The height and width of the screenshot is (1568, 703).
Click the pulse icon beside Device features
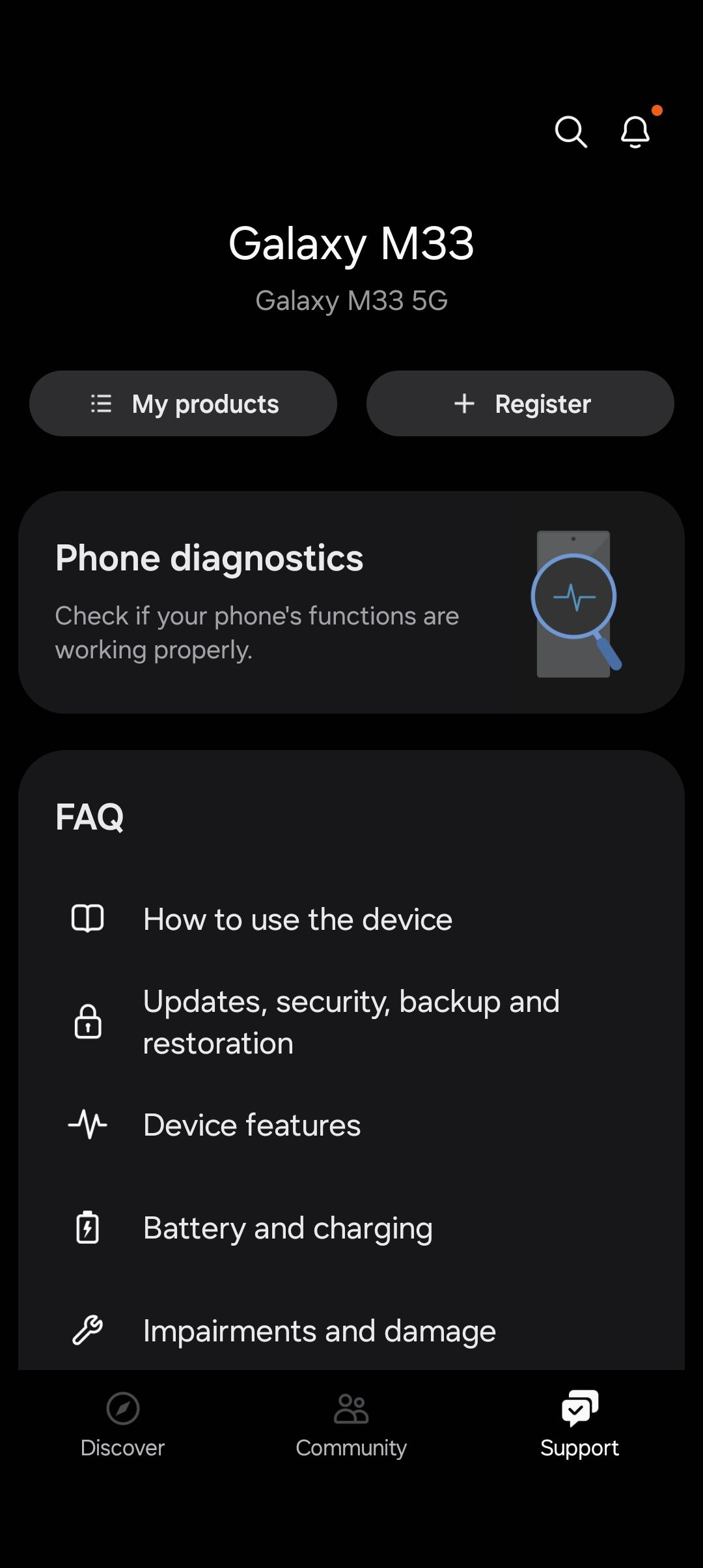coord(88,1124)
